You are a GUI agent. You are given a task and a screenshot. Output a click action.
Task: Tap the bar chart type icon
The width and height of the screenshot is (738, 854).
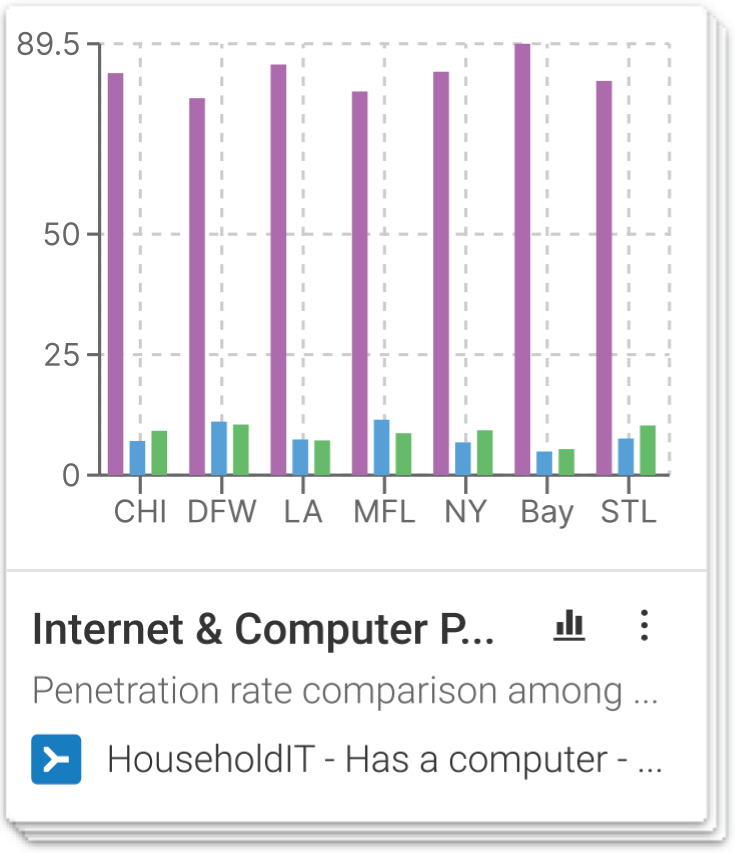(x=569, y=627)
